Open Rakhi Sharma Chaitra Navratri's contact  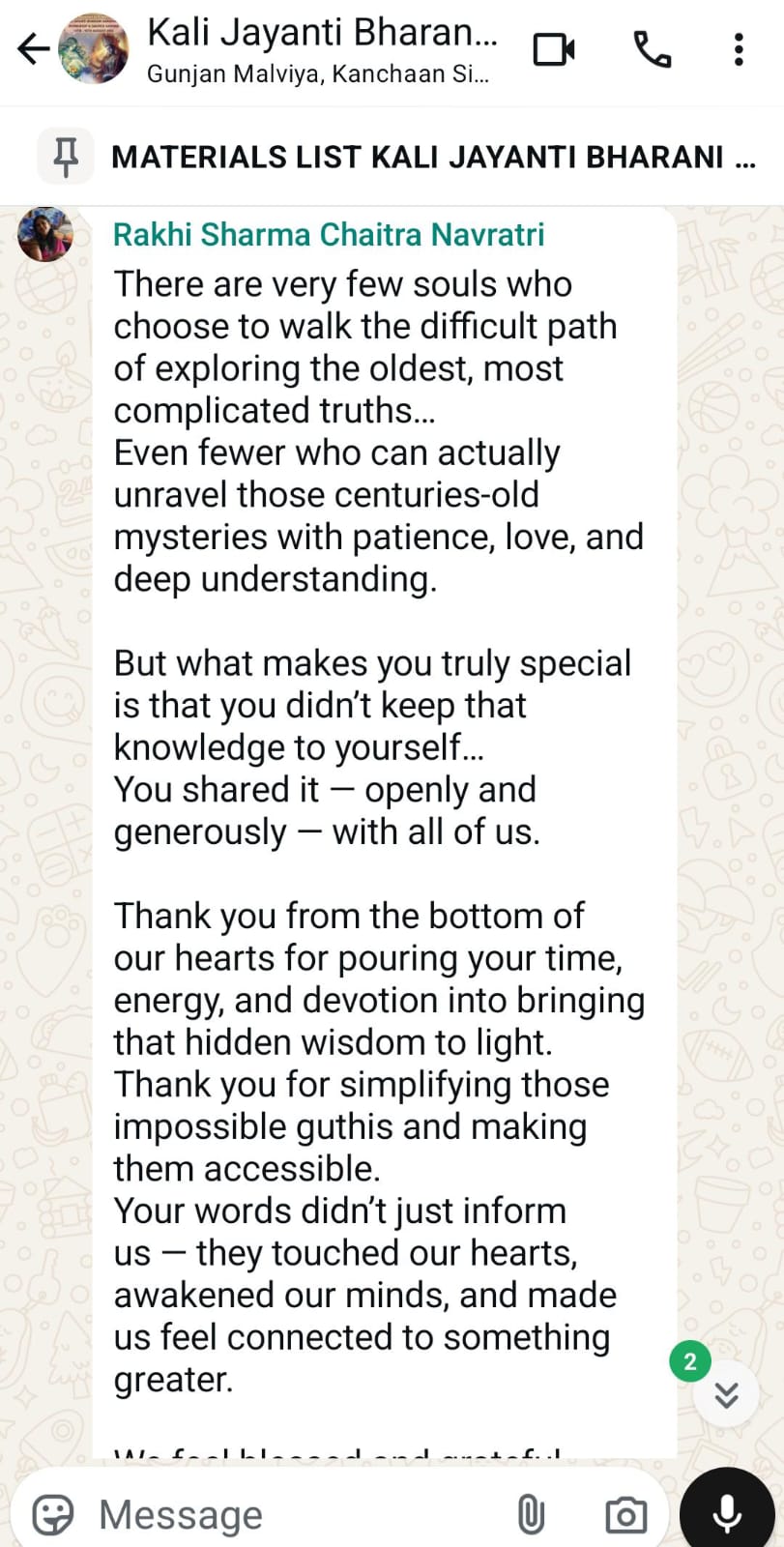tap(329, 235)
